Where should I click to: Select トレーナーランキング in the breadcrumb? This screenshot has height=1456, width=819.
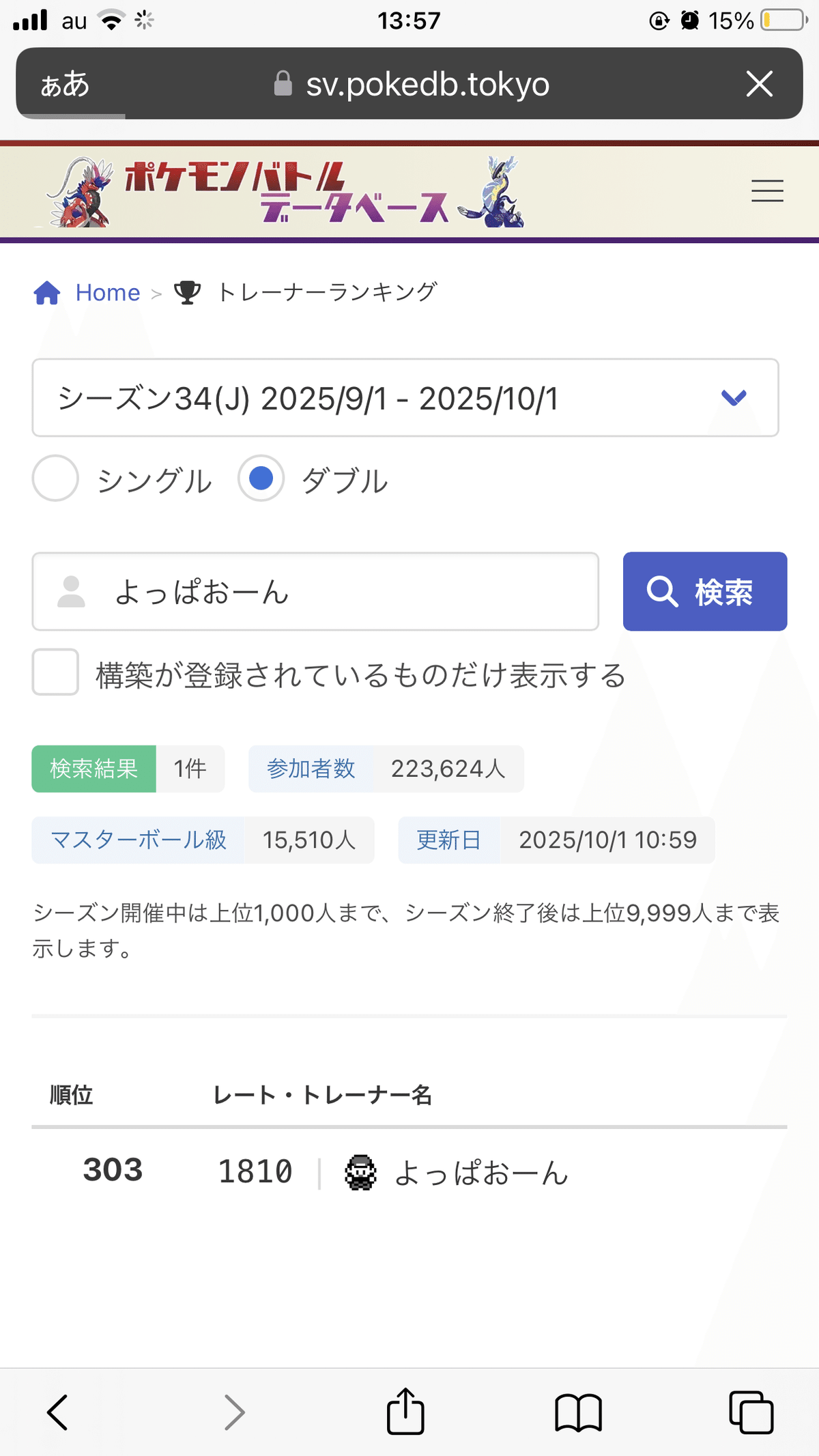click(x=326, y=292)
